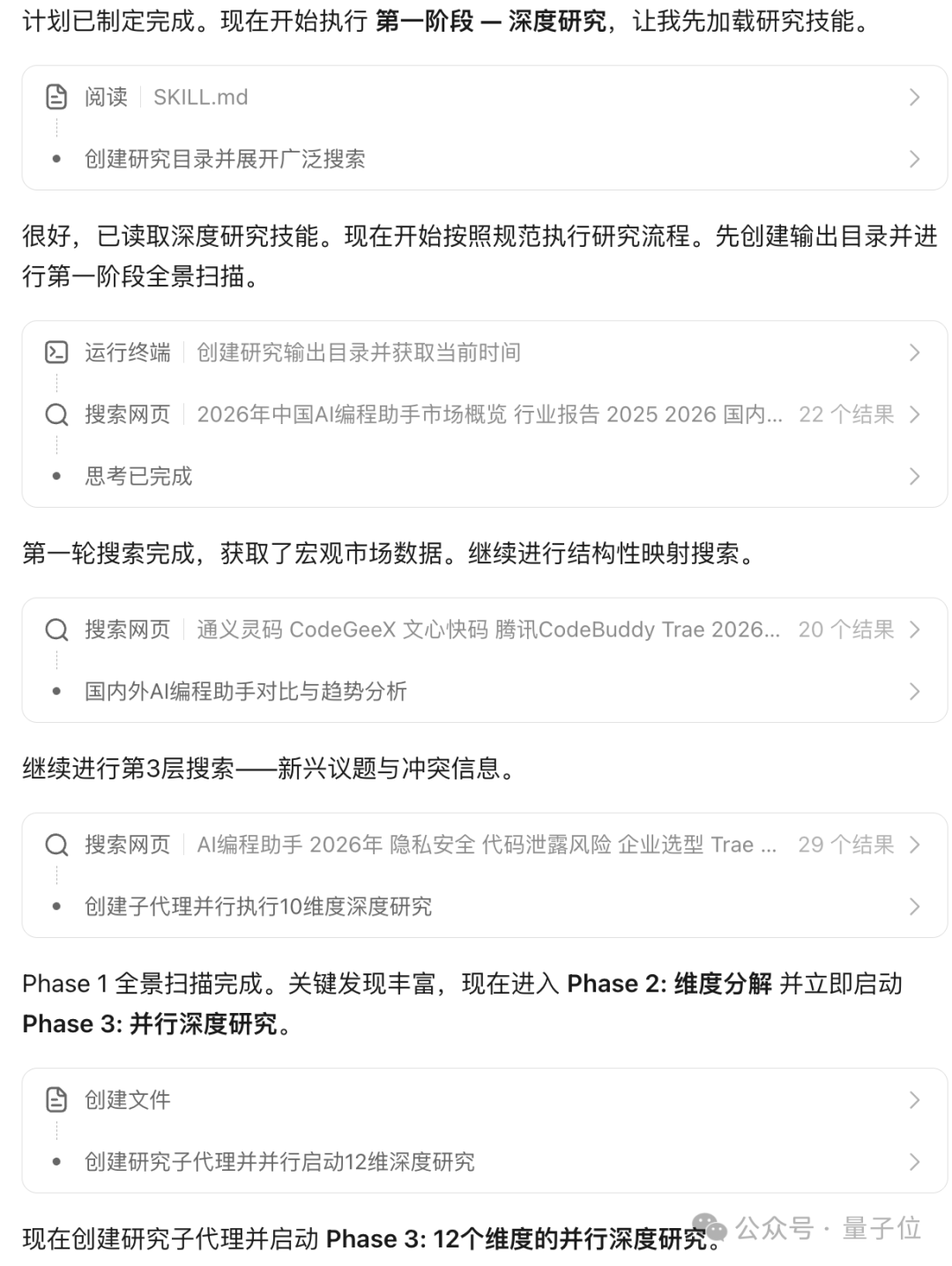Click the bullet icon before 创建研究目录并展开广泛搜索
952x1266 pixels.
click(x=58, y=160)
